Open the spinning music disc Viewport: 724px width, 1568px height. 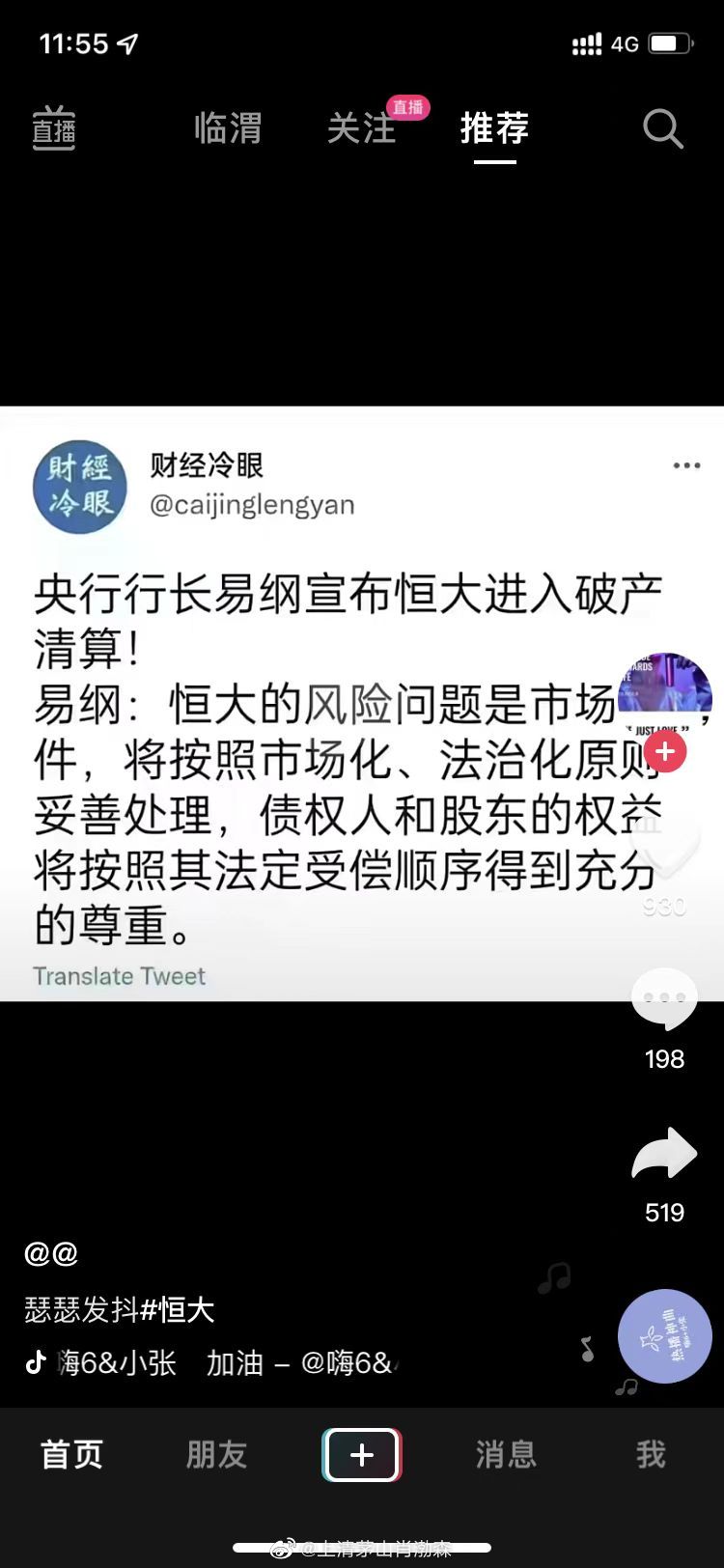[664, 1336]
